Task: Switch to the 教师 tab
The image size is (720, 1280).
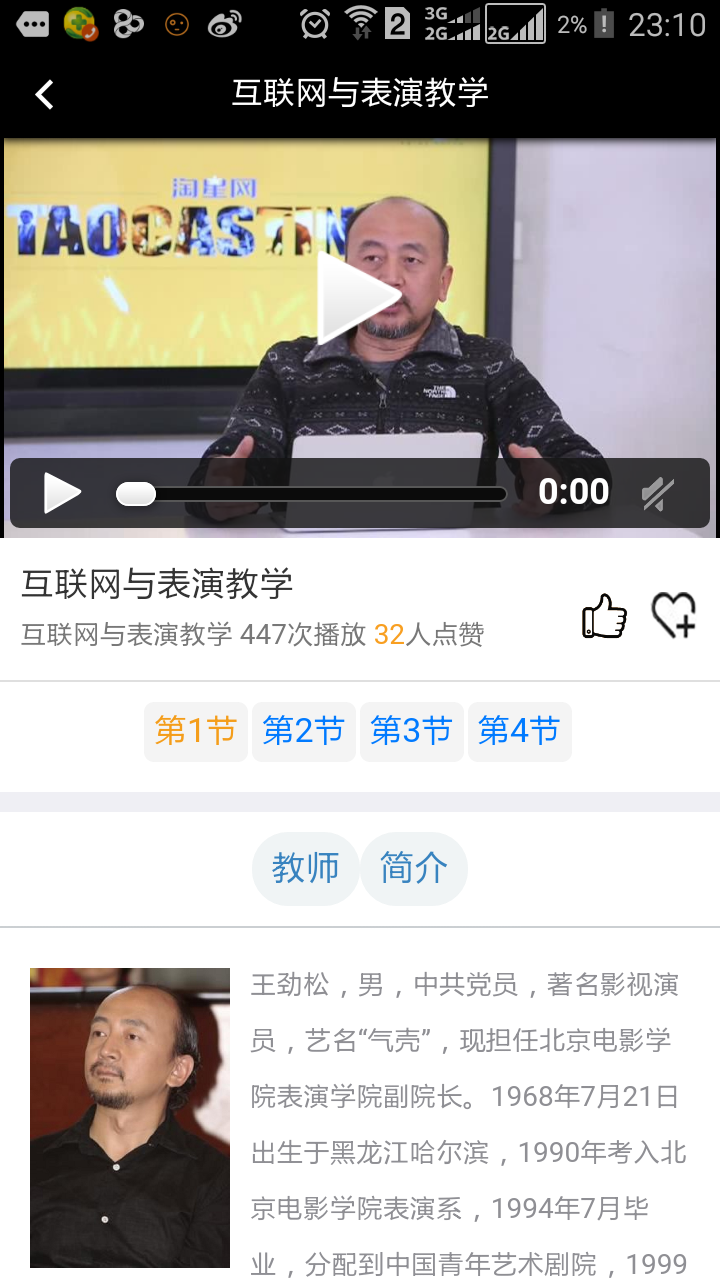Action: point(306,868)
